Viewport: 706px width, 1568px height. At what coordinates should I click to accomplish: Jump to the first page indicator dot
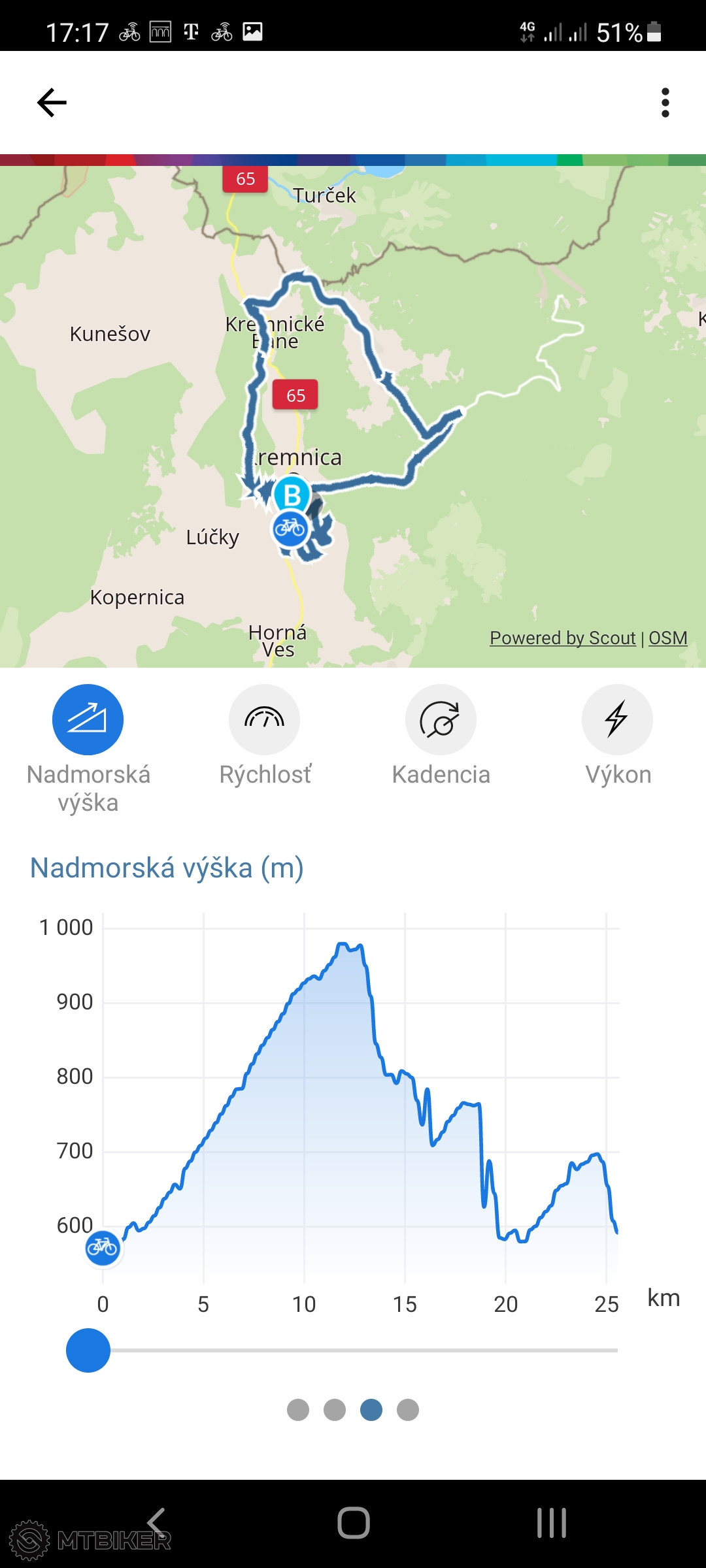coord(298,1410)
